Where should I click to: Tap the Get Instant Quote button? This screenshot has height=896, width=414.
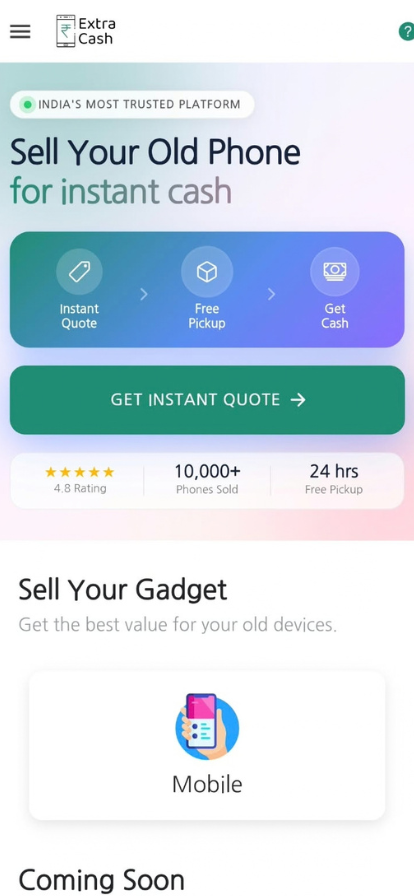click(207, 400)
